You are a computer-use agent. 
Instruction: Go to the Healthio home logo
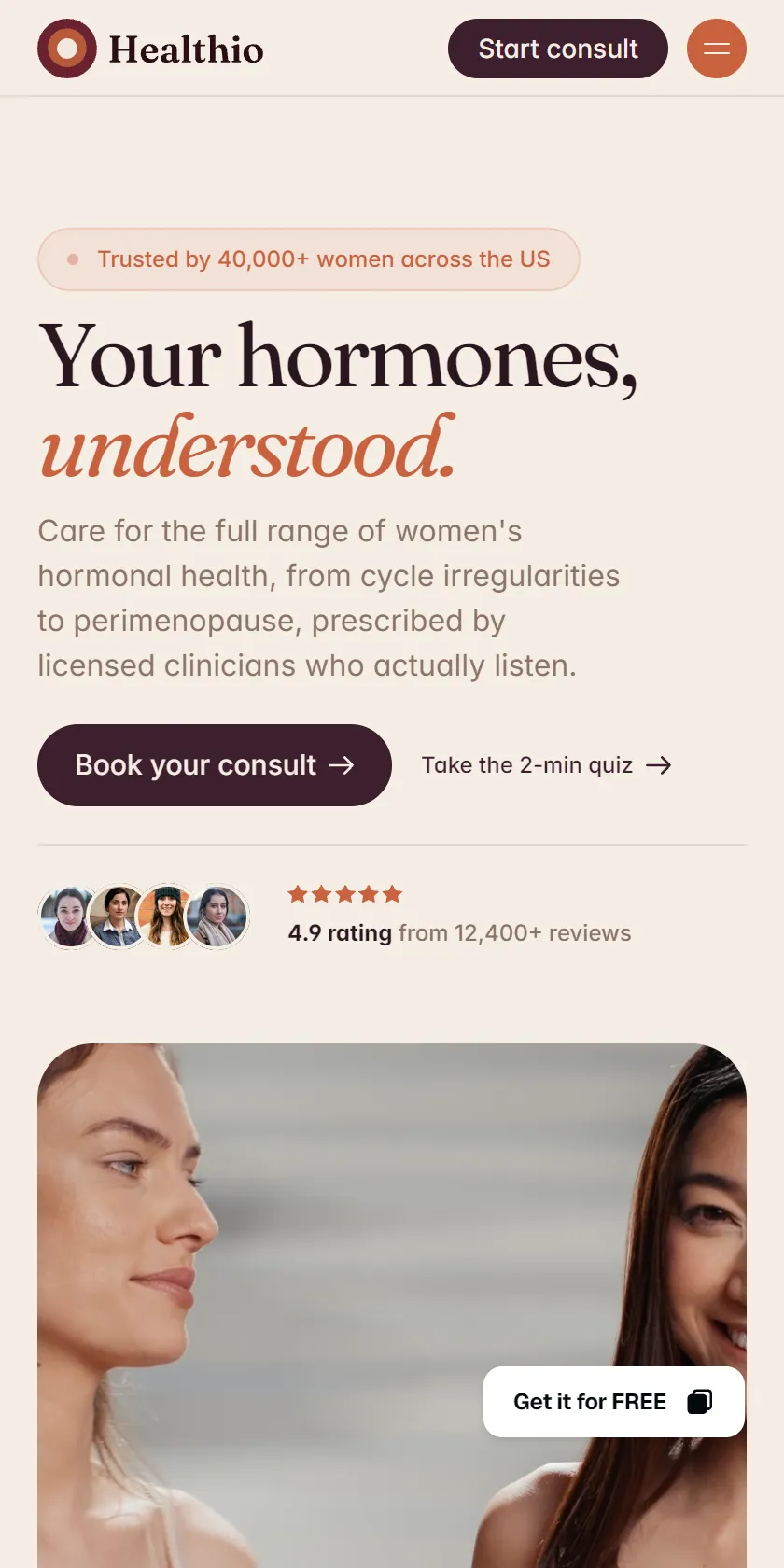point(151,49)
